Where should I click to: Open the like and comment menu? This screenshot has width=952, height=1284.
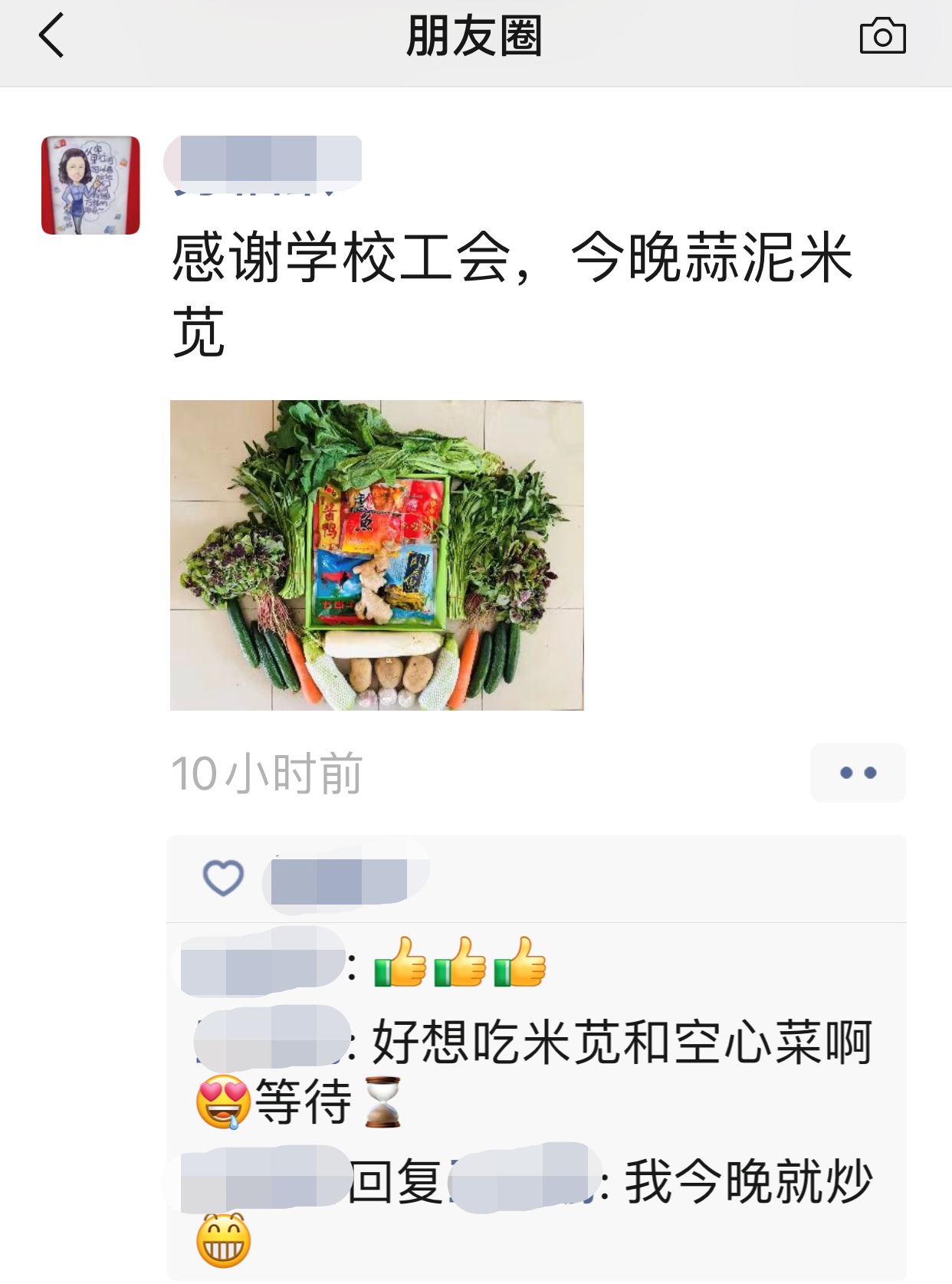pos(858,773)
